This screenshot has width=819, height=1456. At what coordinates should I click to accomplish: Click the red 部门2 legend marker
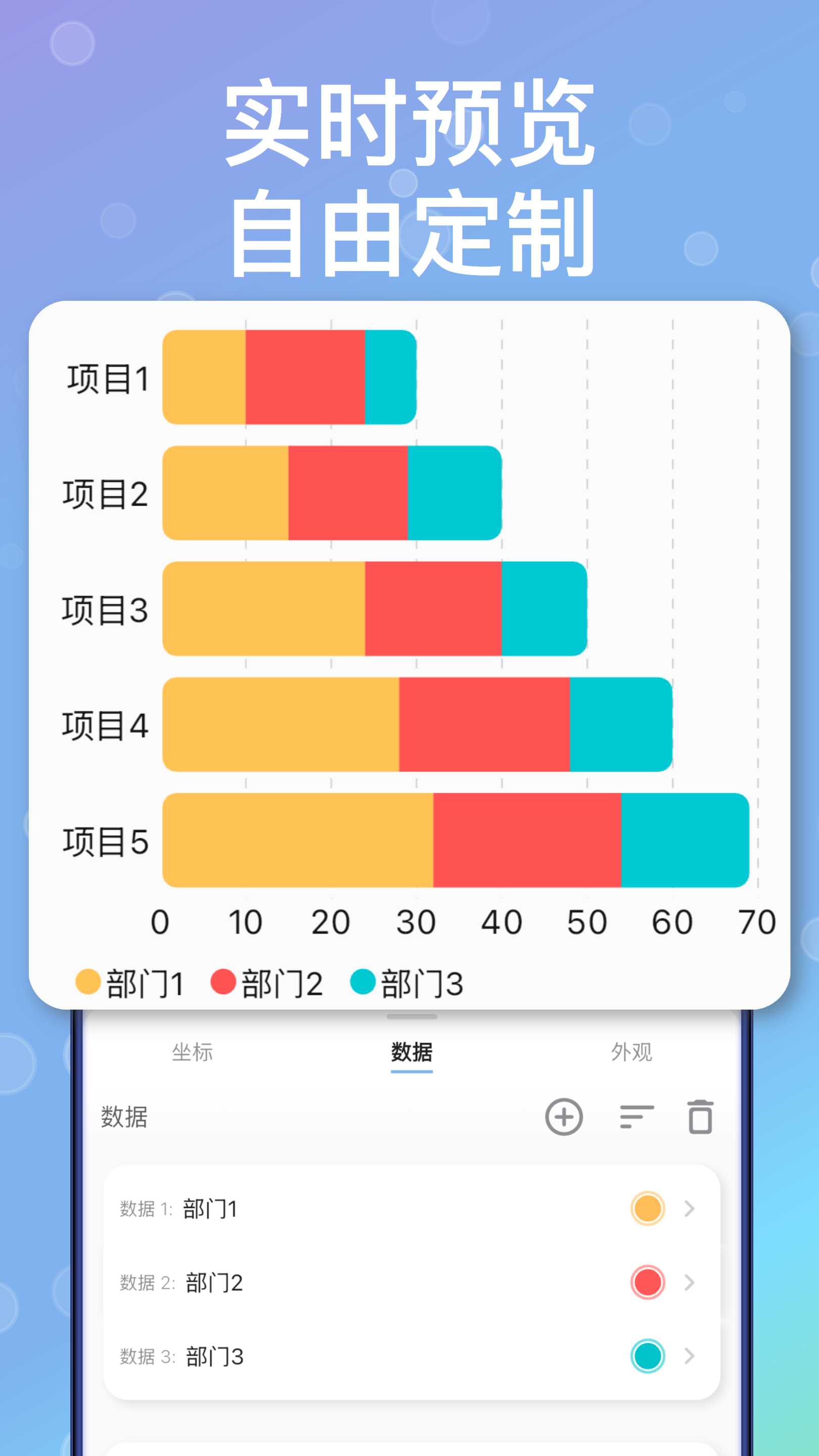[224, 983]
